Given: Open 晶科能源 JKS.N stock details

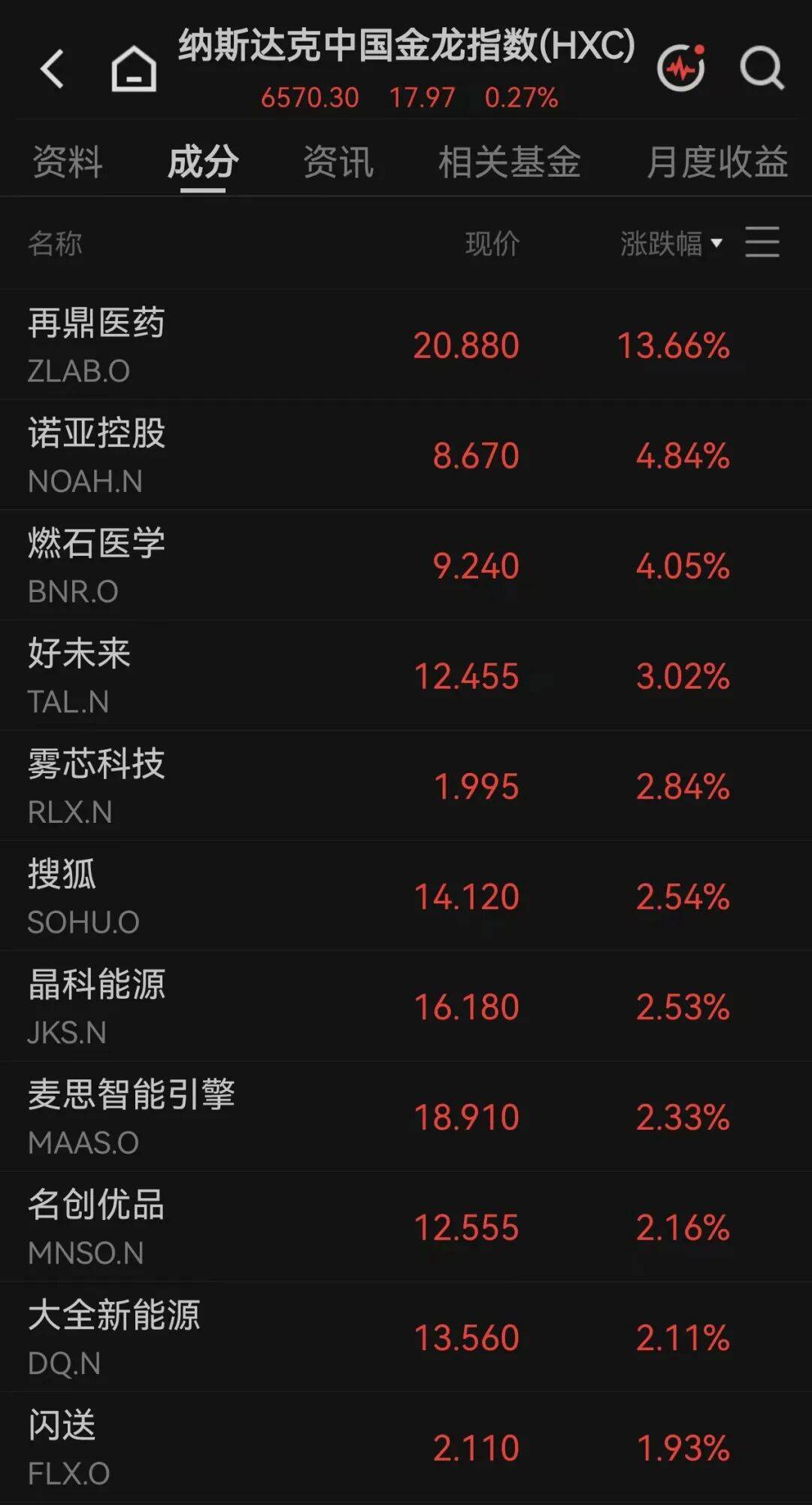Looking at the screenshot, I should pyautogui.click(x=406, y=1006).
